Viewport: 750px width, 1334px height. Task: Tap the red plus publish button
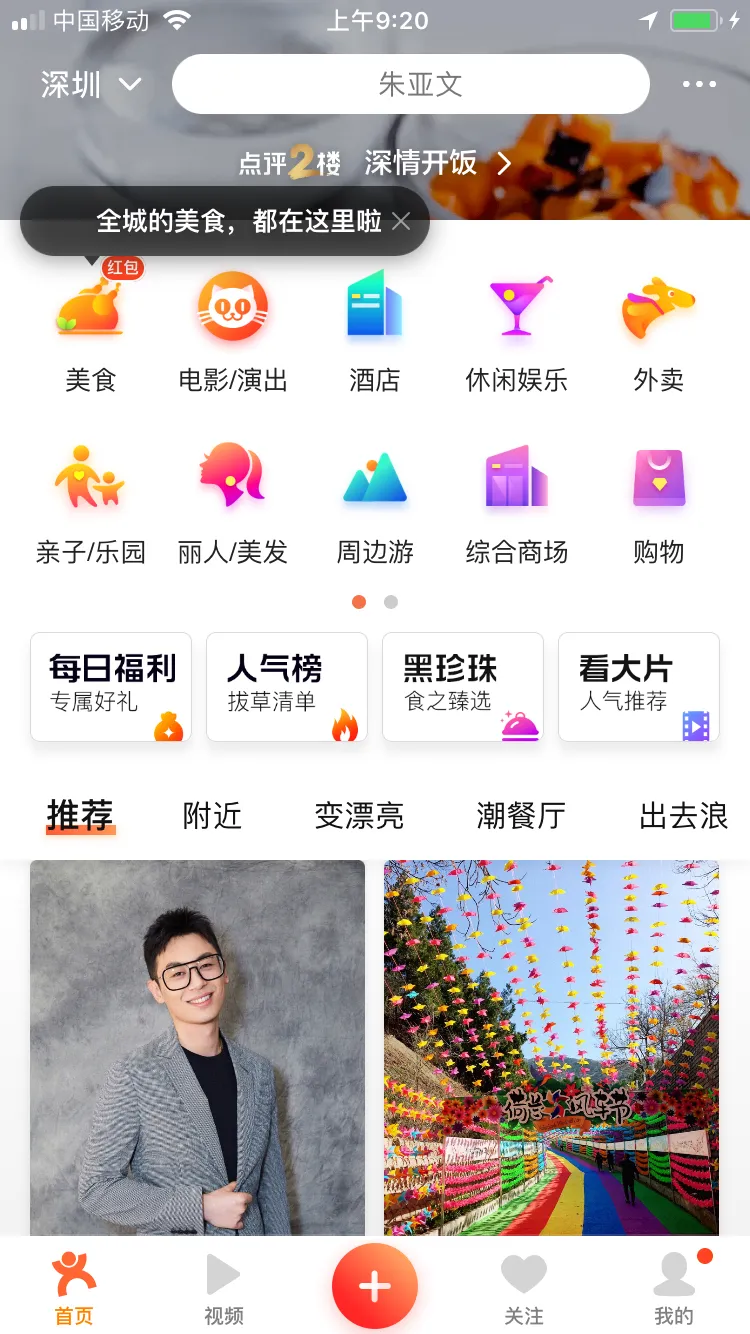click(375, 1286)
